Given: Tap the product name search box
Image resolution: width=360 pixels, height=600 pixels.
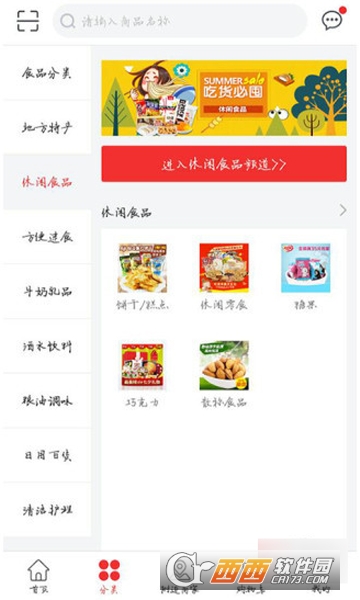Looking at the screenshot, I should tap(180, 21).
